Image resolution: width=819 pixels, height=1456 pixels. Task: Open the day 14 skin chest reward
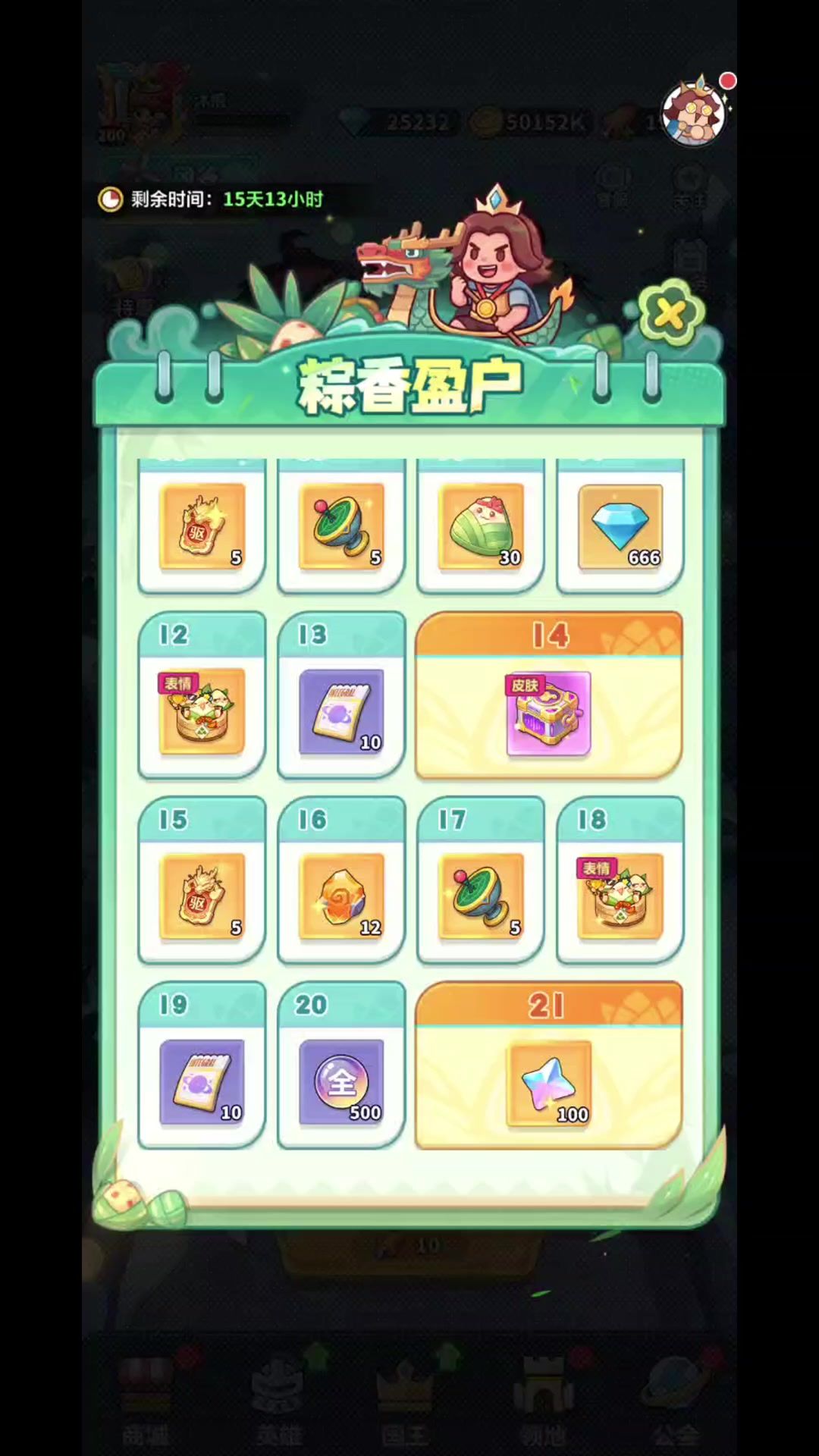point(549,695)
